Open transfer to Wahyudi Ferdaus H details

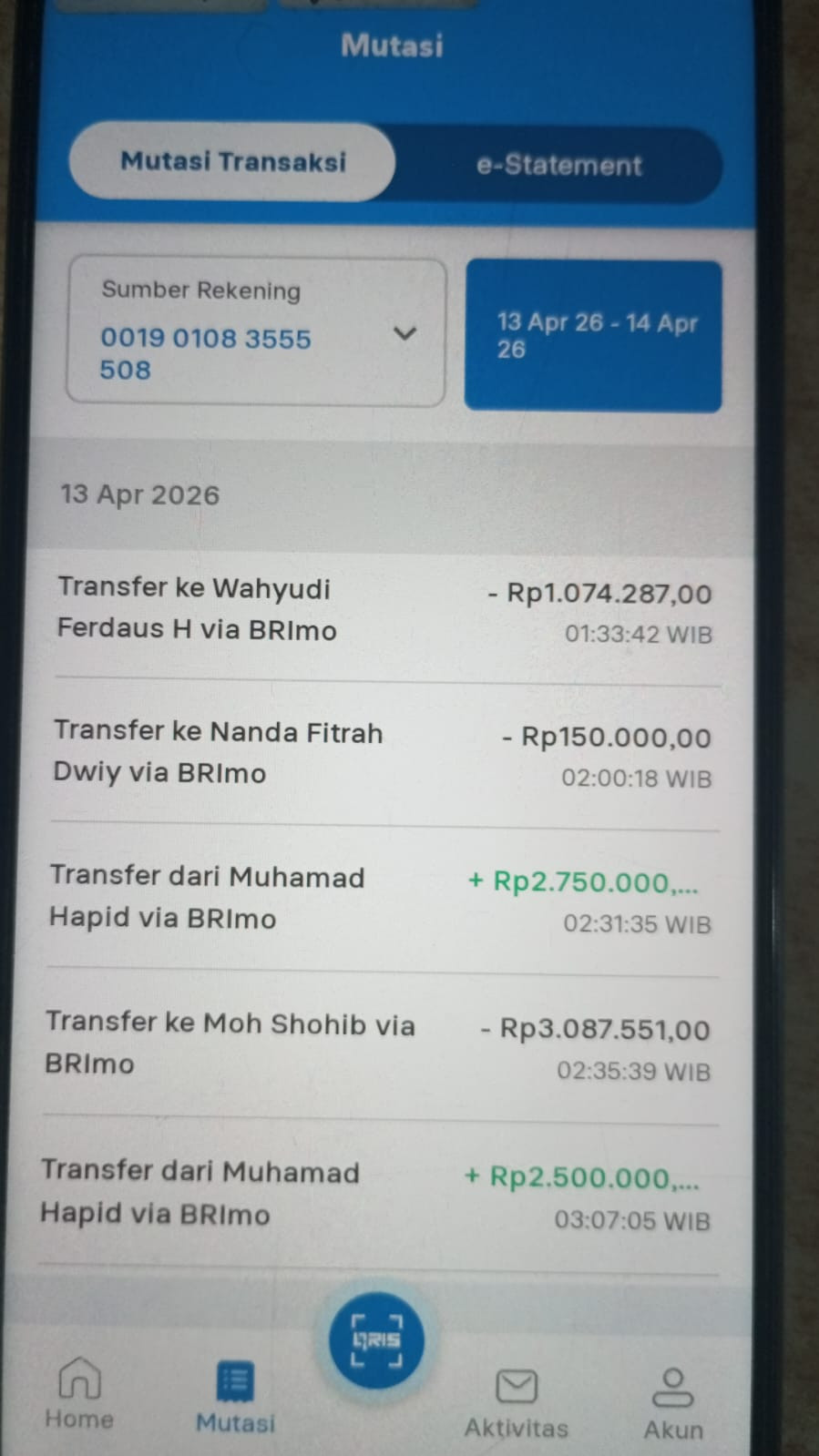(383, 611)
